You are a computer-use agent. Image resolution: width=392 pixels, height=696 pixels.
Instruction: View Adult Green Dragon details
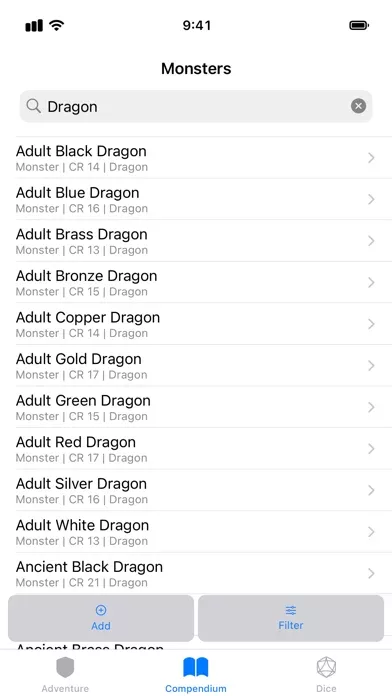pos(196,407)
